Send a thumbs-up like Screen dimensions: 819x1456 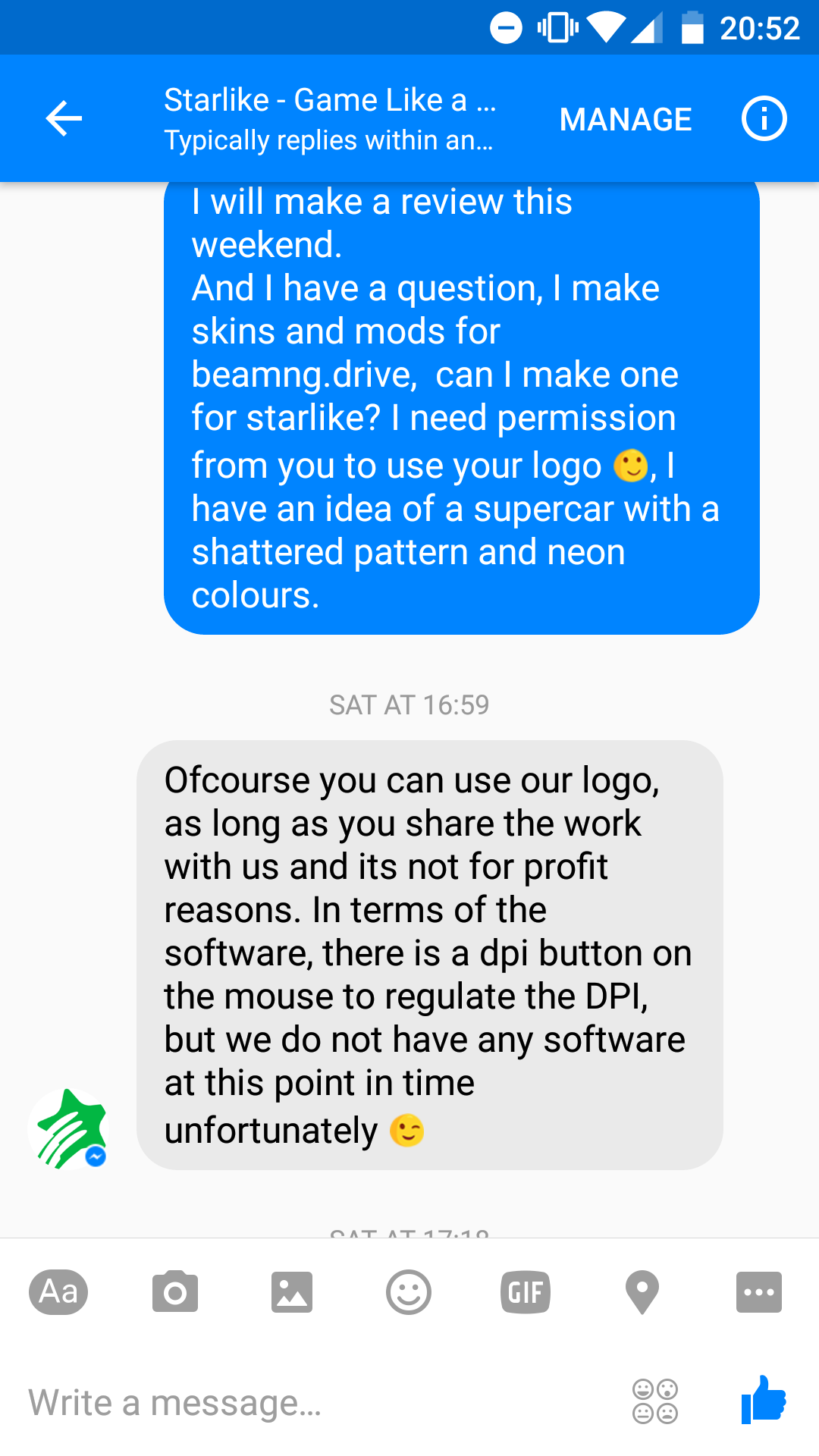tap(764, 1400)
